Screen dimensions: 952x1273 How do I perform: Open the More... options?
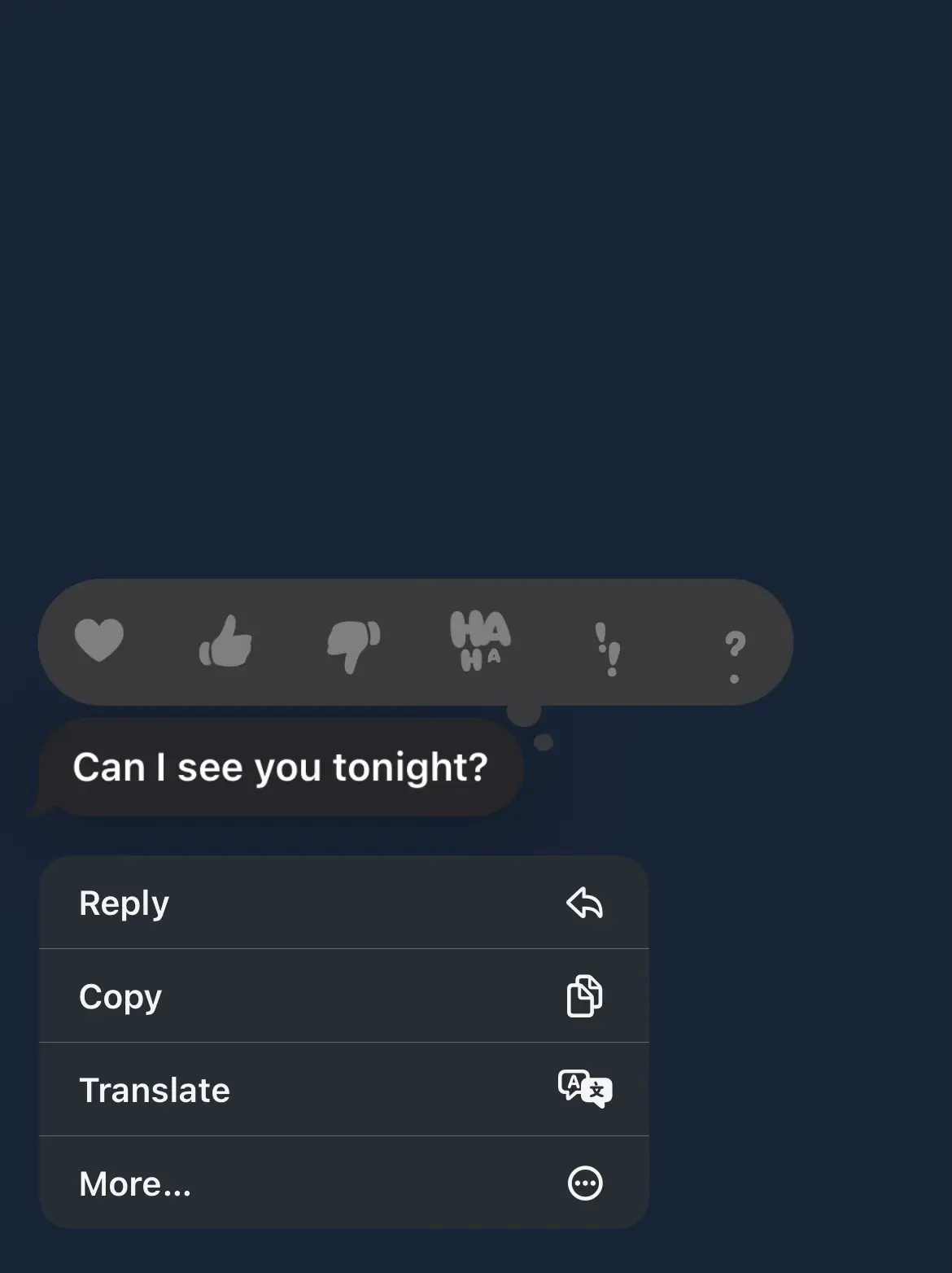[343, 1183]
